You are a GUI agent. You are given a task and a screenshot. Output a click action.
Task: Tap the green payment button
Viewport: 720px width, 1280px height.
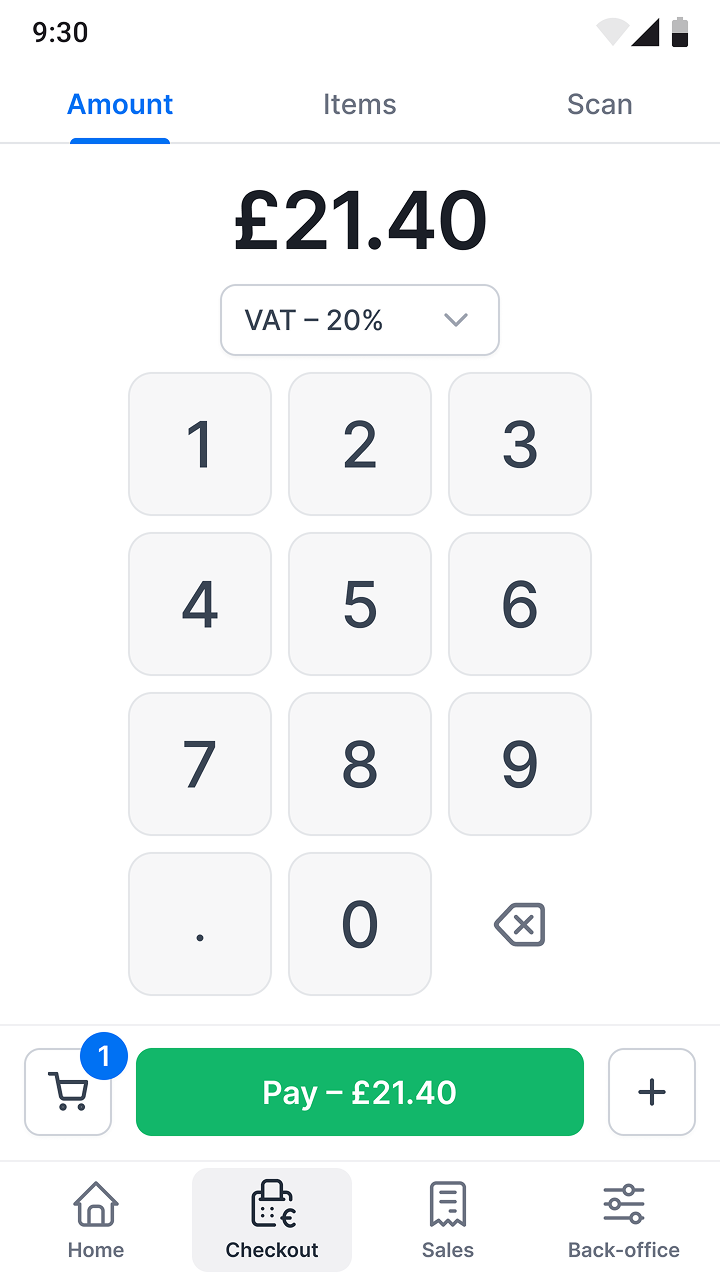click(x=360, y=1092)
